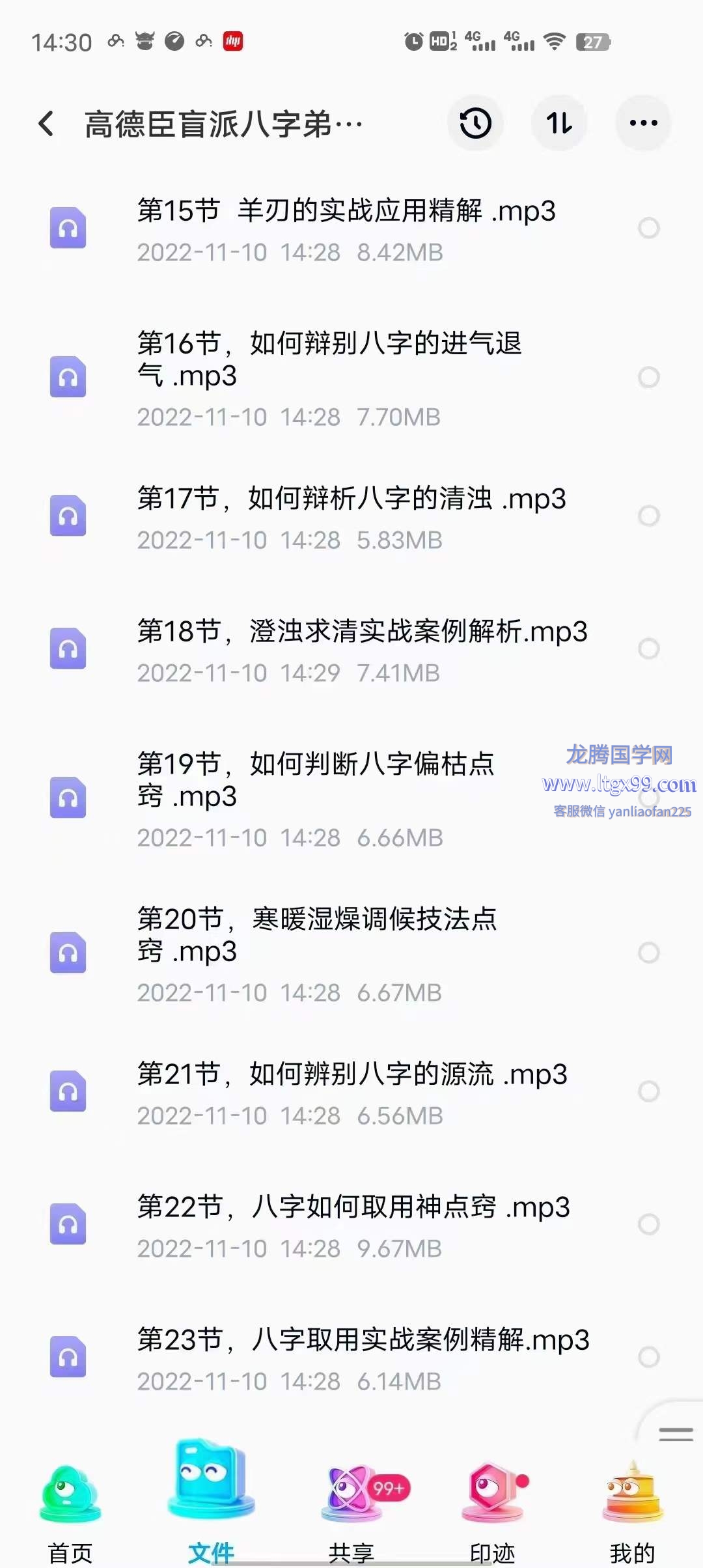Select the circle beside 第16节 file

click(x=649, y=378)
